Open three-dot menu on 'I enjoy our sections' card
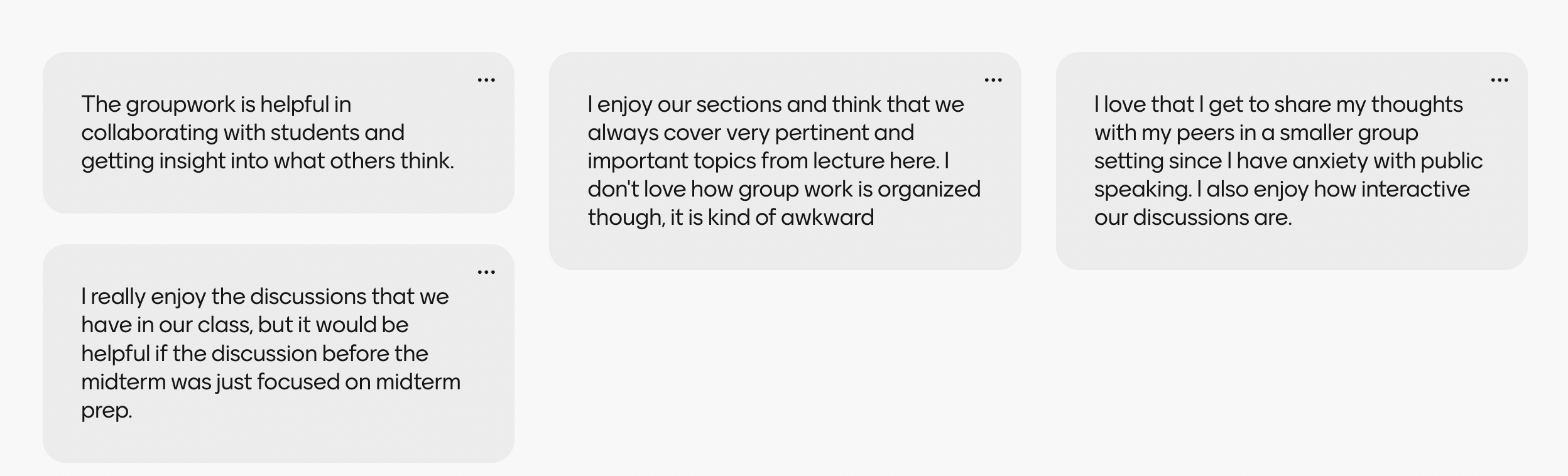 point(993,80)
